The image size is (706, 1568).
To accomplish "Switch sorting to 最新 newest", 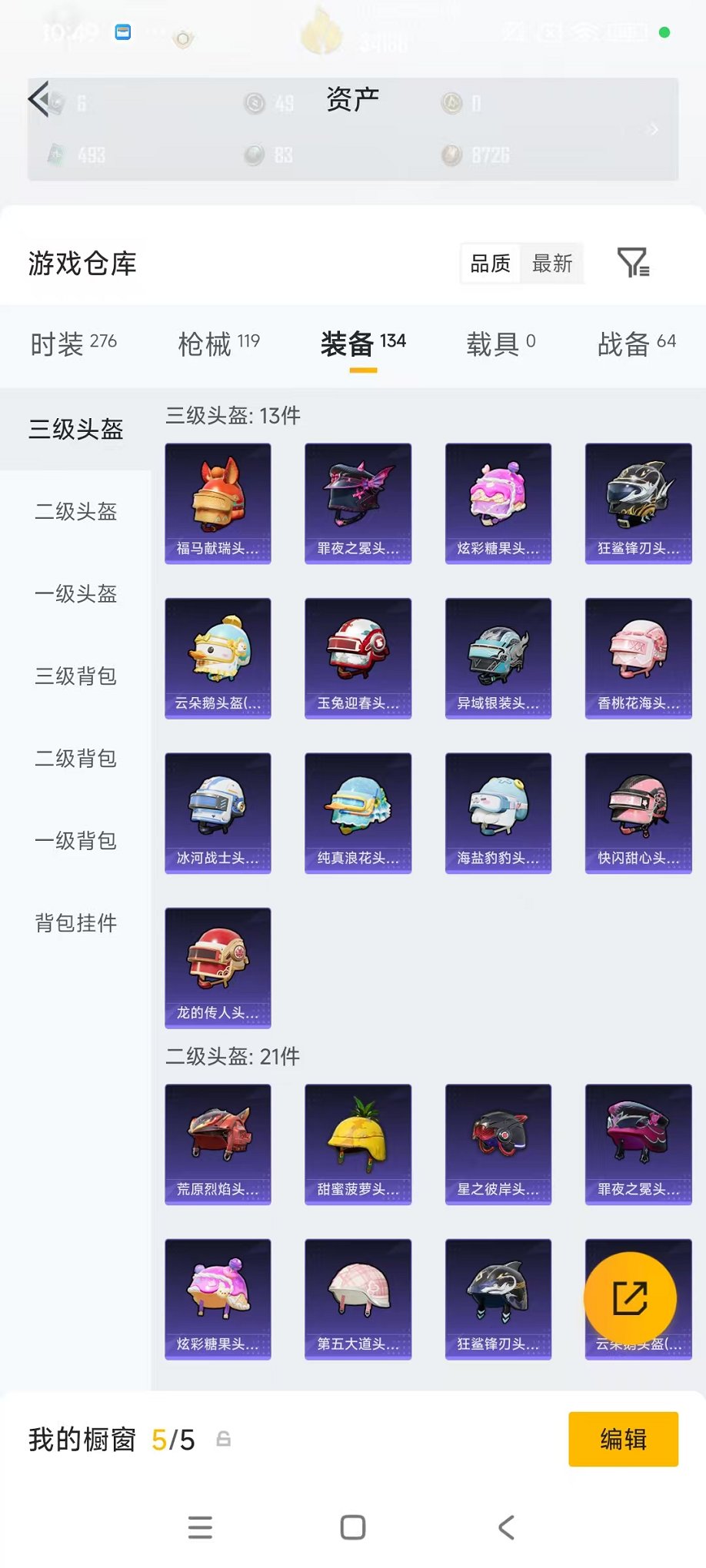I will (551, 264).
